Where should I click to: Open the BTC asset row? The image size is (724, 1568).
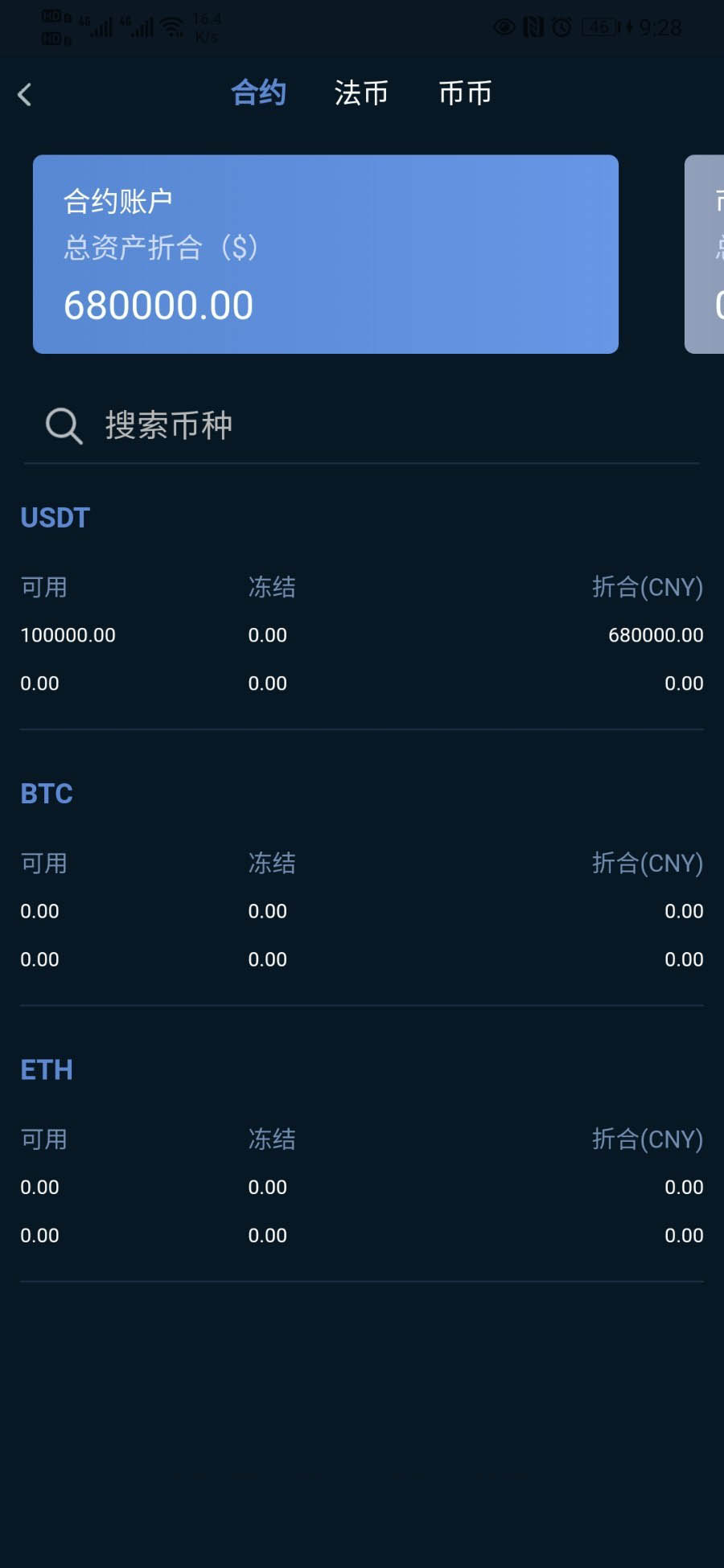click(362, 875)
